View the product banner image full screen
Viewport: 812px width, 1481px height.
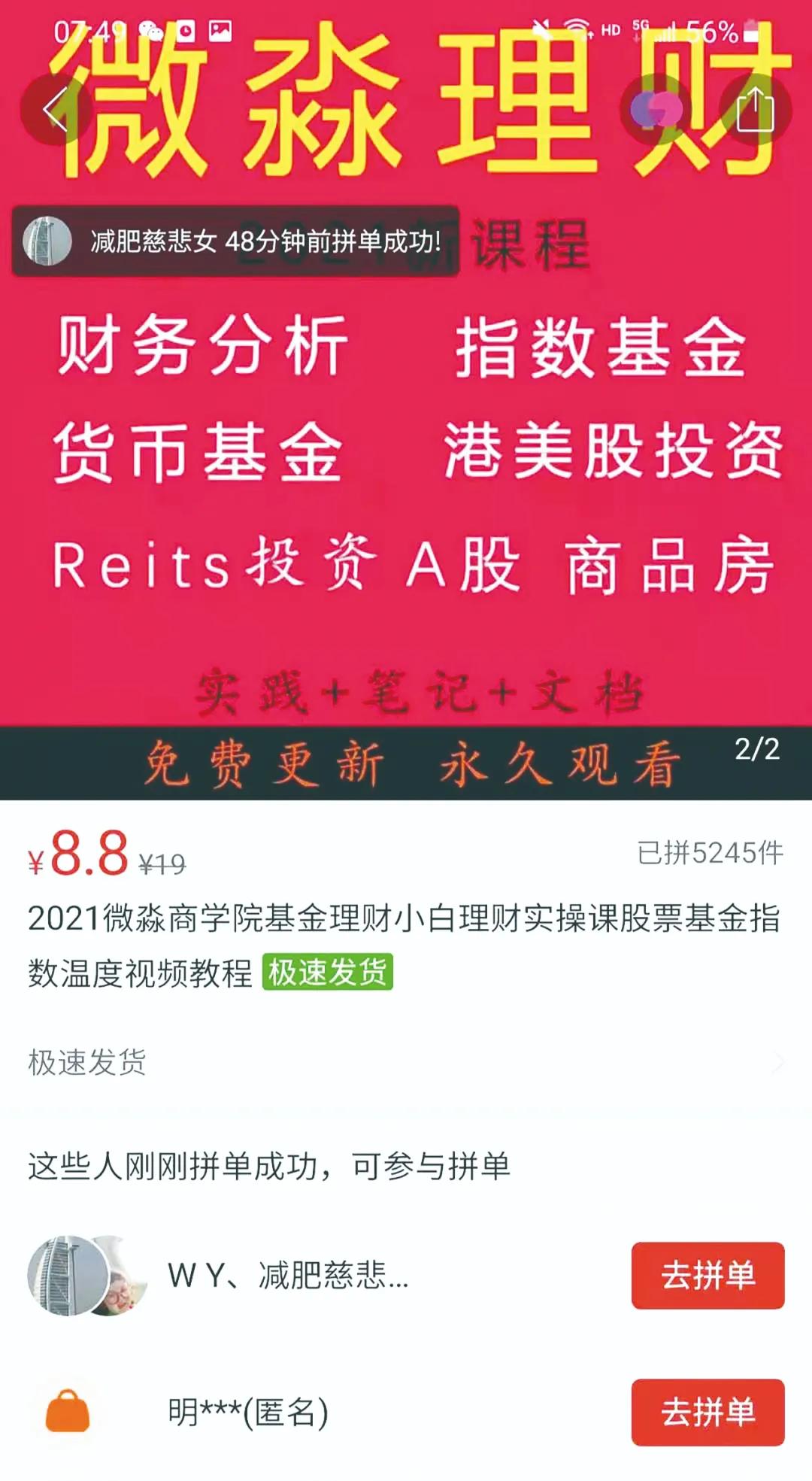[x=406, y=489]
